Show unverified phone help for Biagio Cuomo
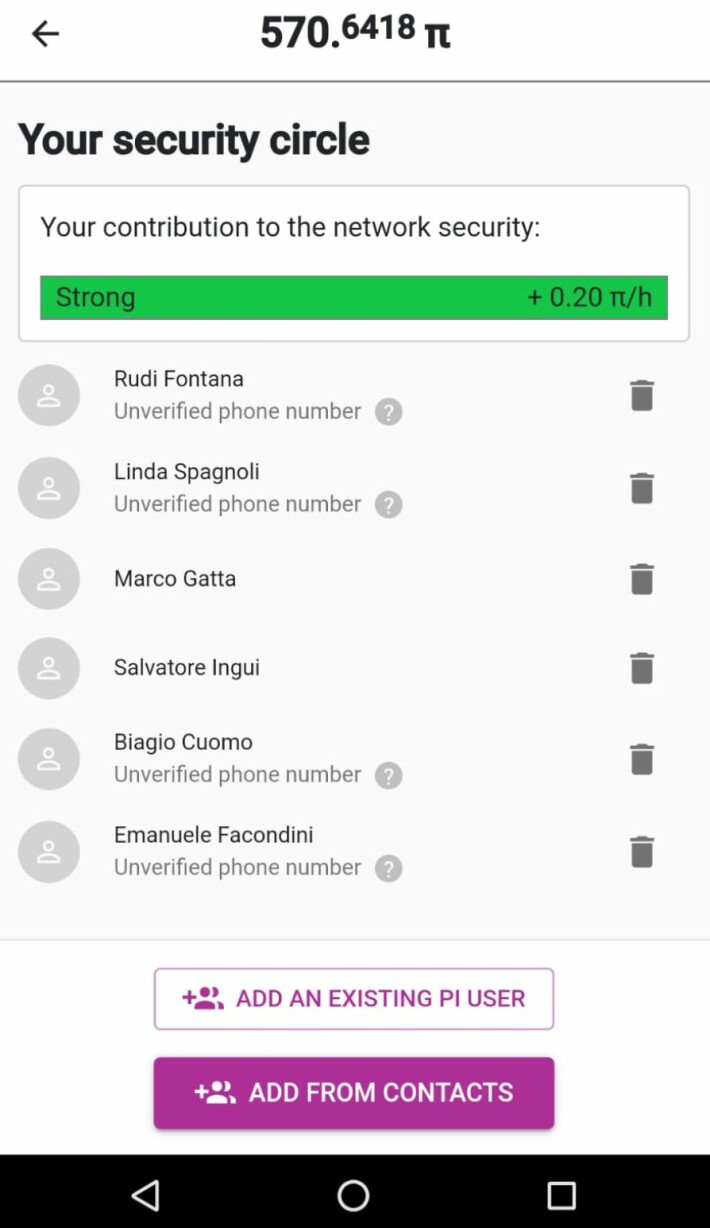The height and width of the screenshot is (1228, 710). pyautogui.click(x=389, y=775)
